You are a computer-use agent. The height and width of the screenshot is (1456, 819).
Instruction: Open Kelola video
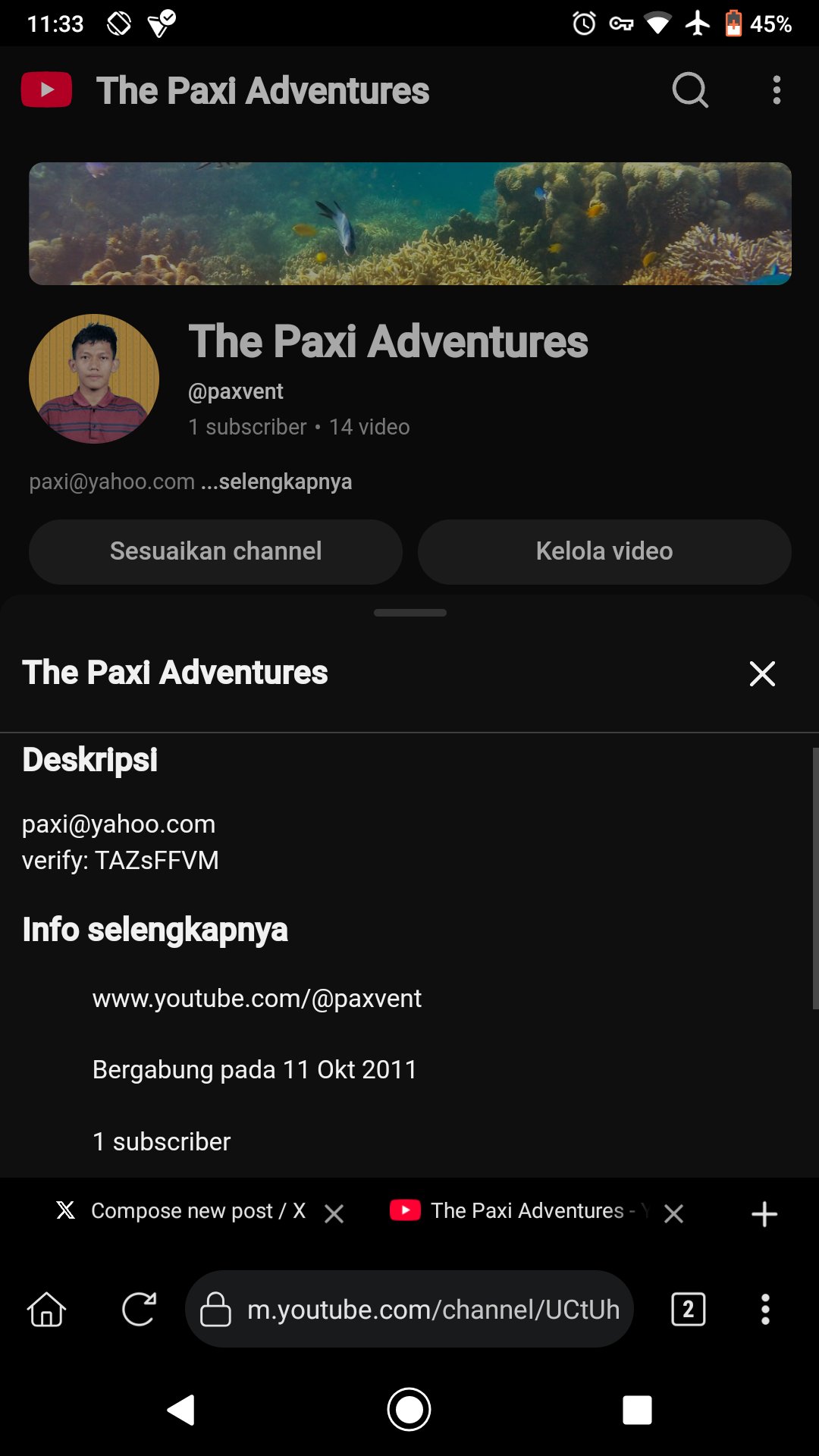[604, 551]
